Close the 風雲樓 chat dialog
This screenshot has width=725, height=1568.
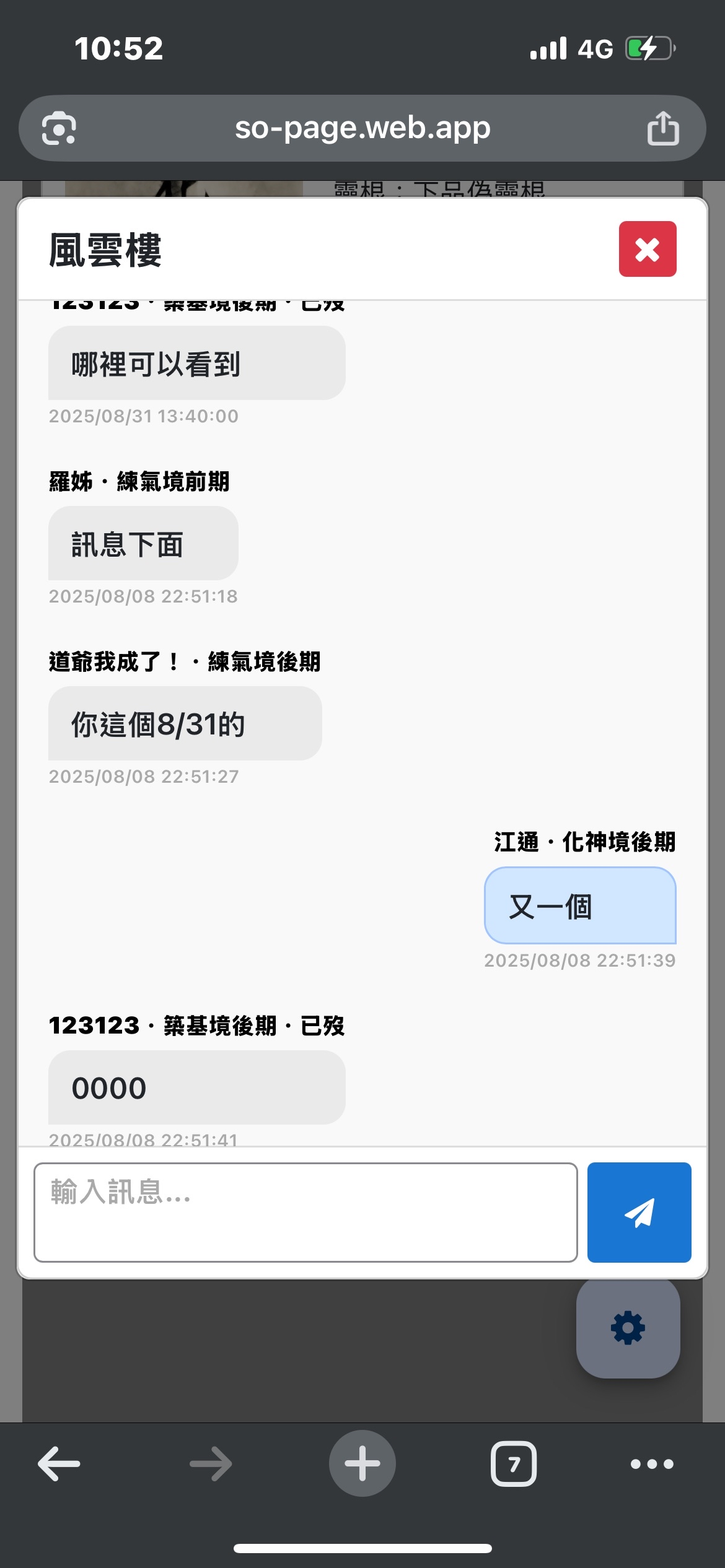click(x=647, y=249)
